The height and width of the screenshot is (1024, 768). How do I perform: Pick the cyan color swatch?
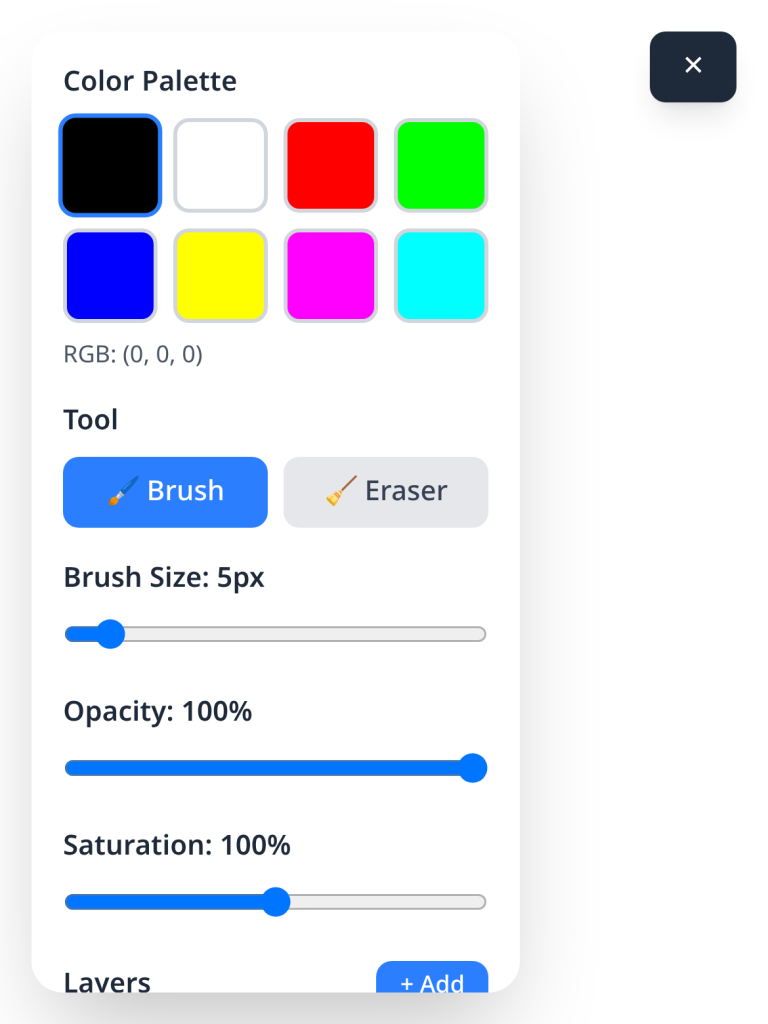point(441,276)
